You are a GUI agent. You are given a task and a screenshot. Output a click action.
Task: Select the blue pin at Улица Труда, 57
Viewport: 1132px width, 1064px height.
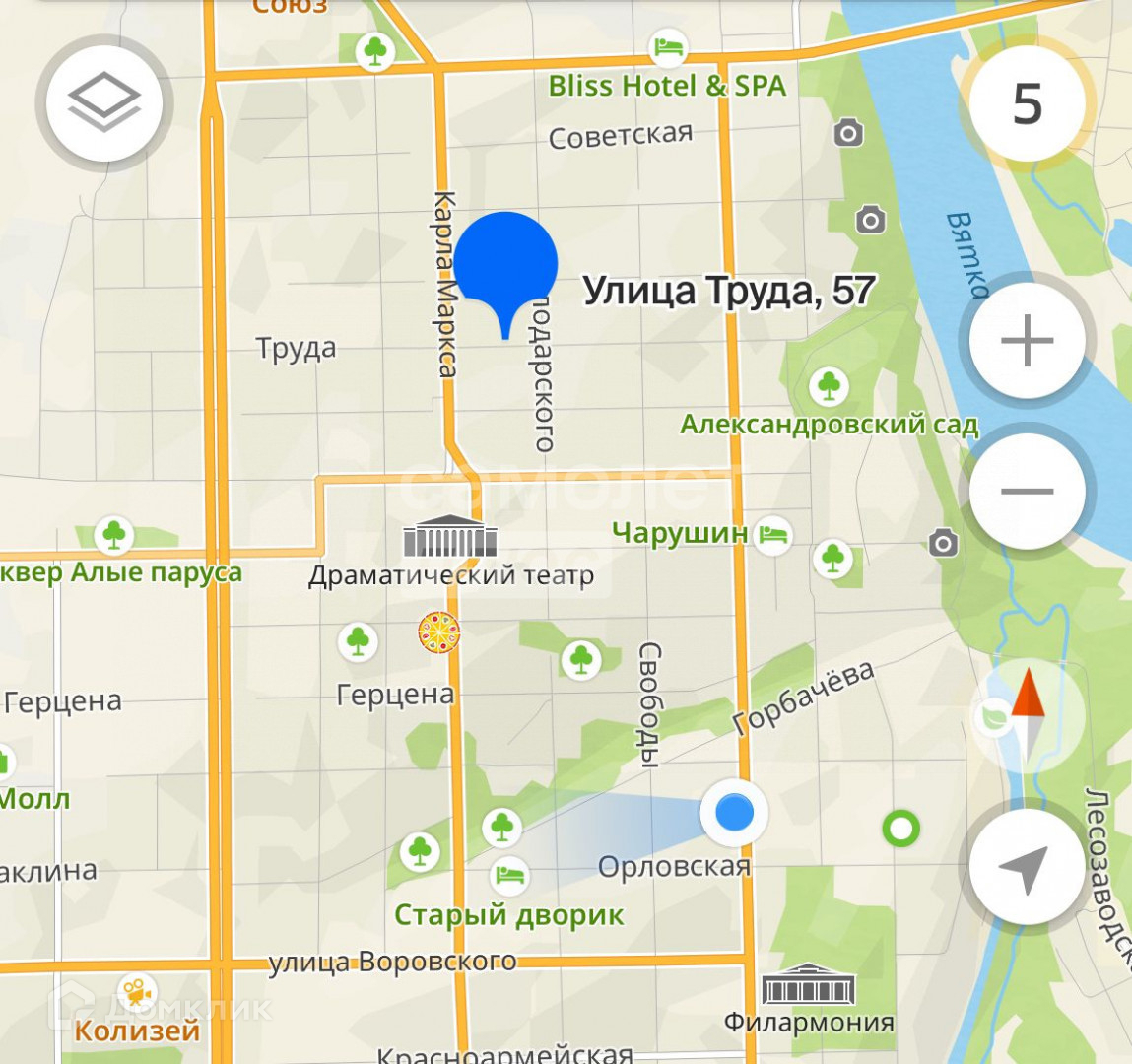[x=505, y=264]
